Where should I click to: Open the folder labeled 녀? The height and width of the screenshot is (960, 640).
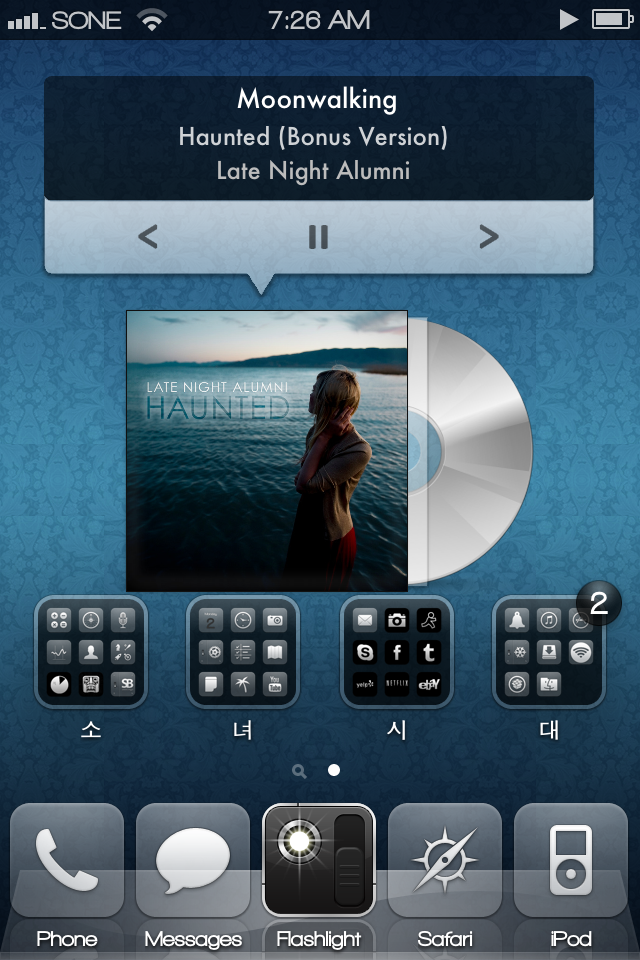coord(243,652)
